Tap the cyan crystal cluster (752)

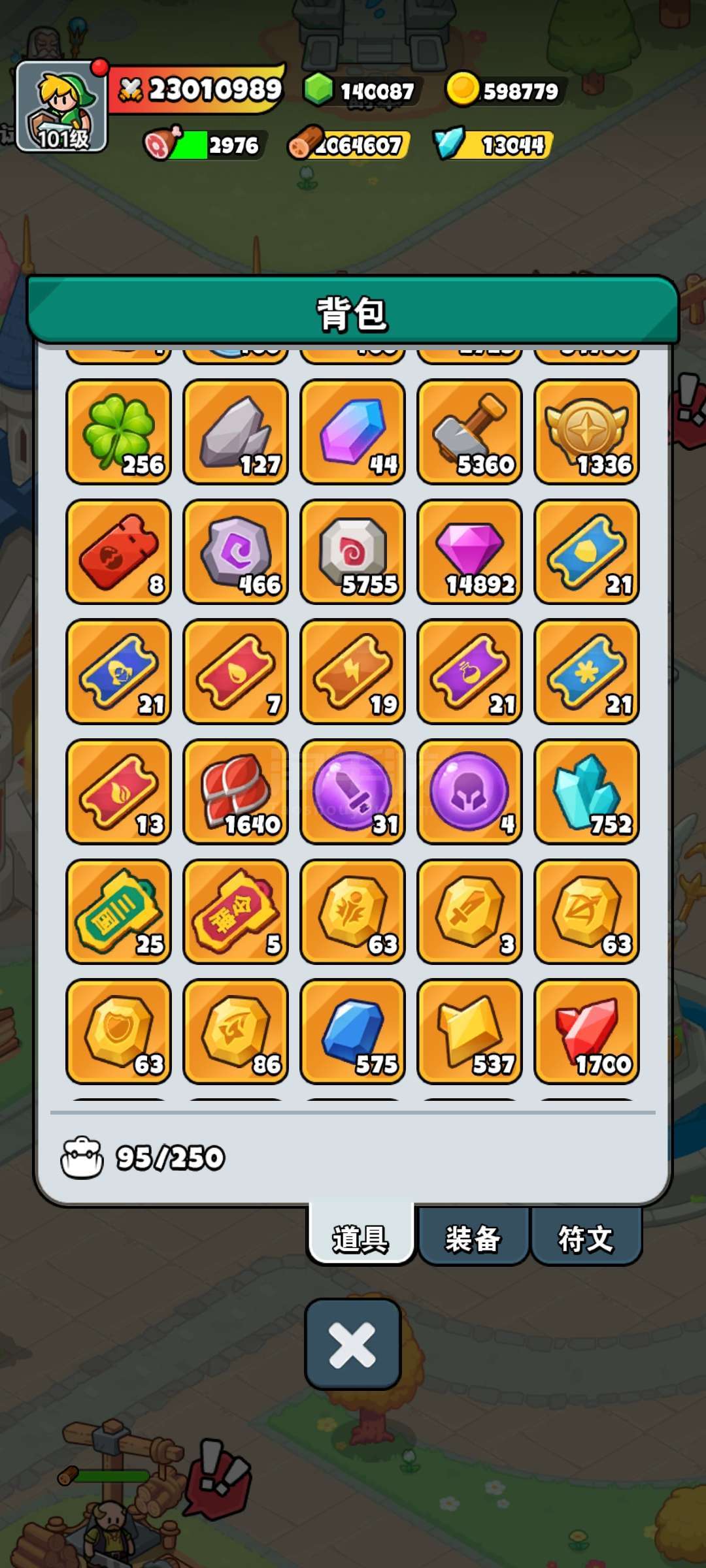coord(586,792)
